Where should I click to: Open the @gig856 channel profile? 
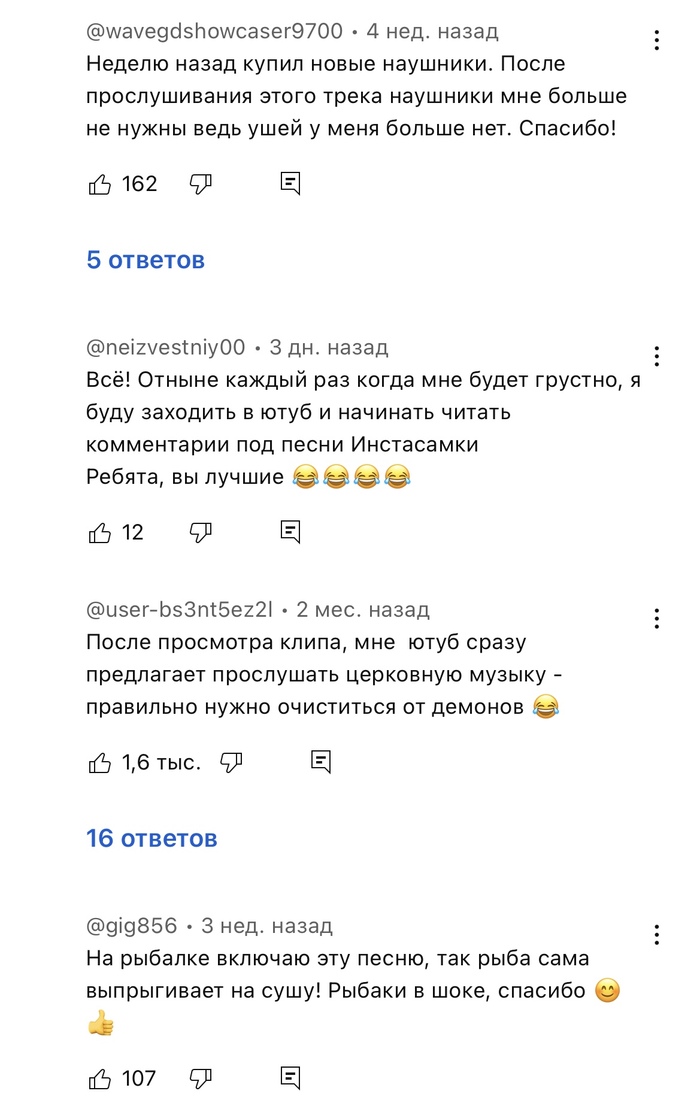pos(132,926)
